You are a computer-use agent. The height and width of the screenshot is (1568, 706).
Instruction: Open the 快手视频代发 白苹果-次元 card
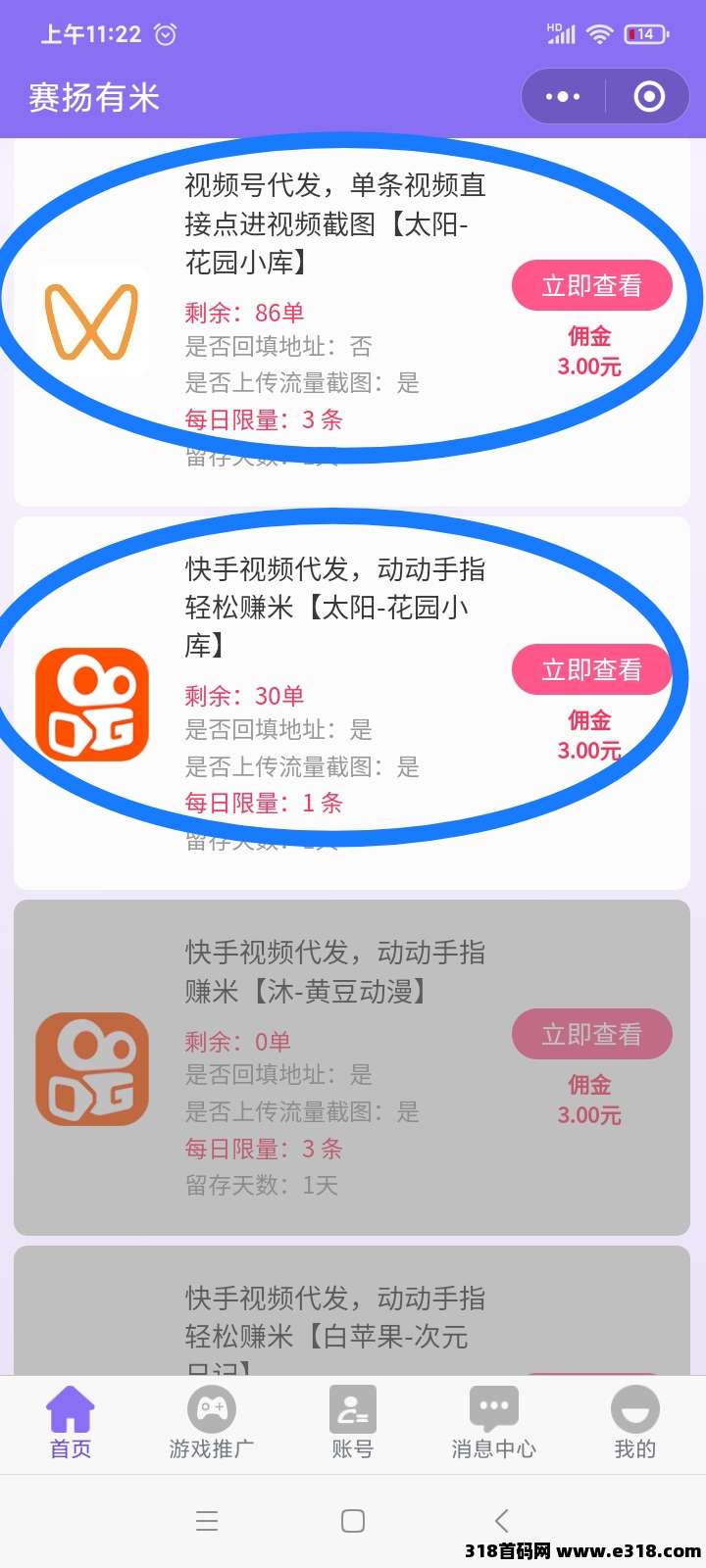click(333, 1318)
